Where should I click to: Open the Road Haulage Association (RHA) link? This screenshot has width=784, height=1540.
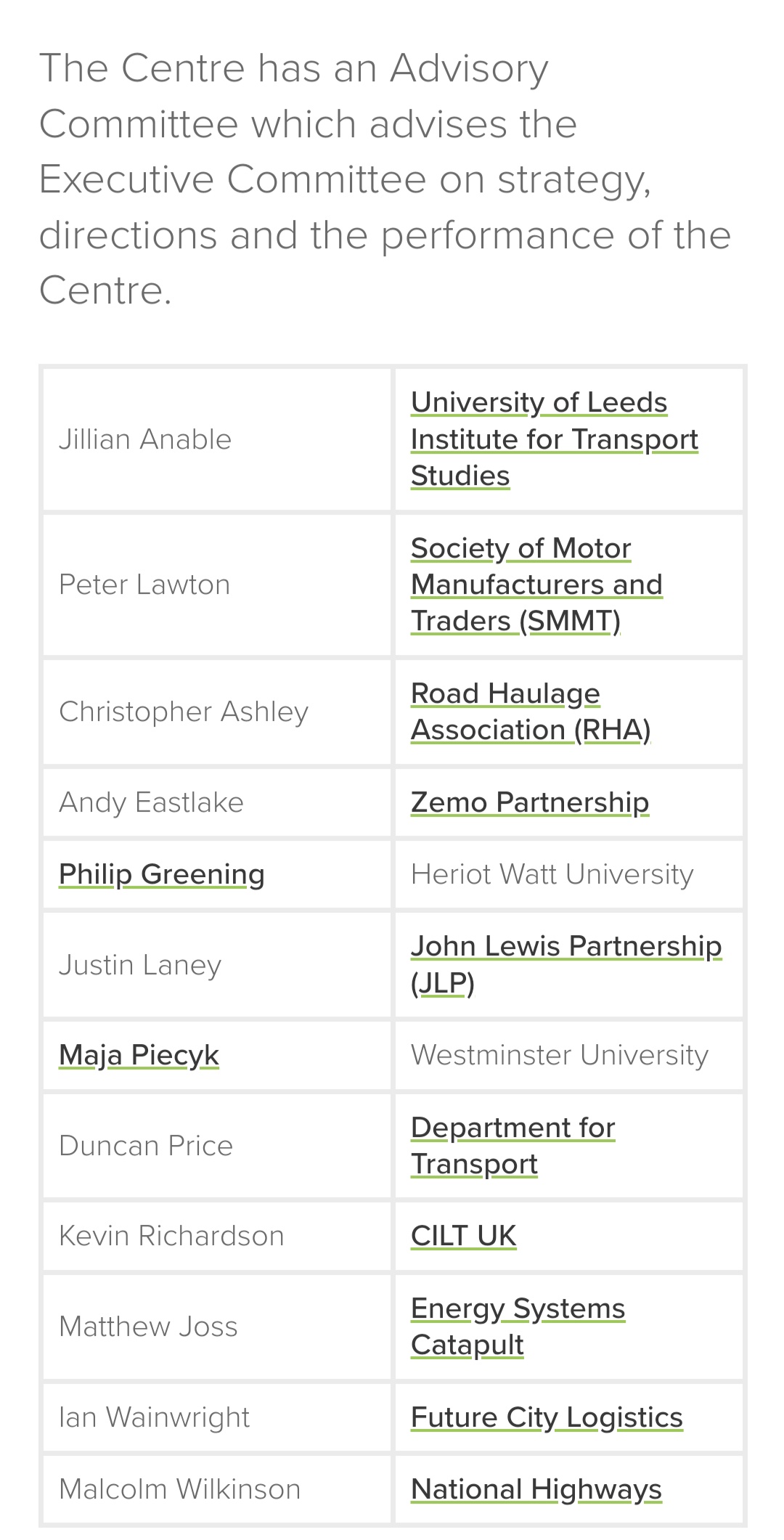531,712
